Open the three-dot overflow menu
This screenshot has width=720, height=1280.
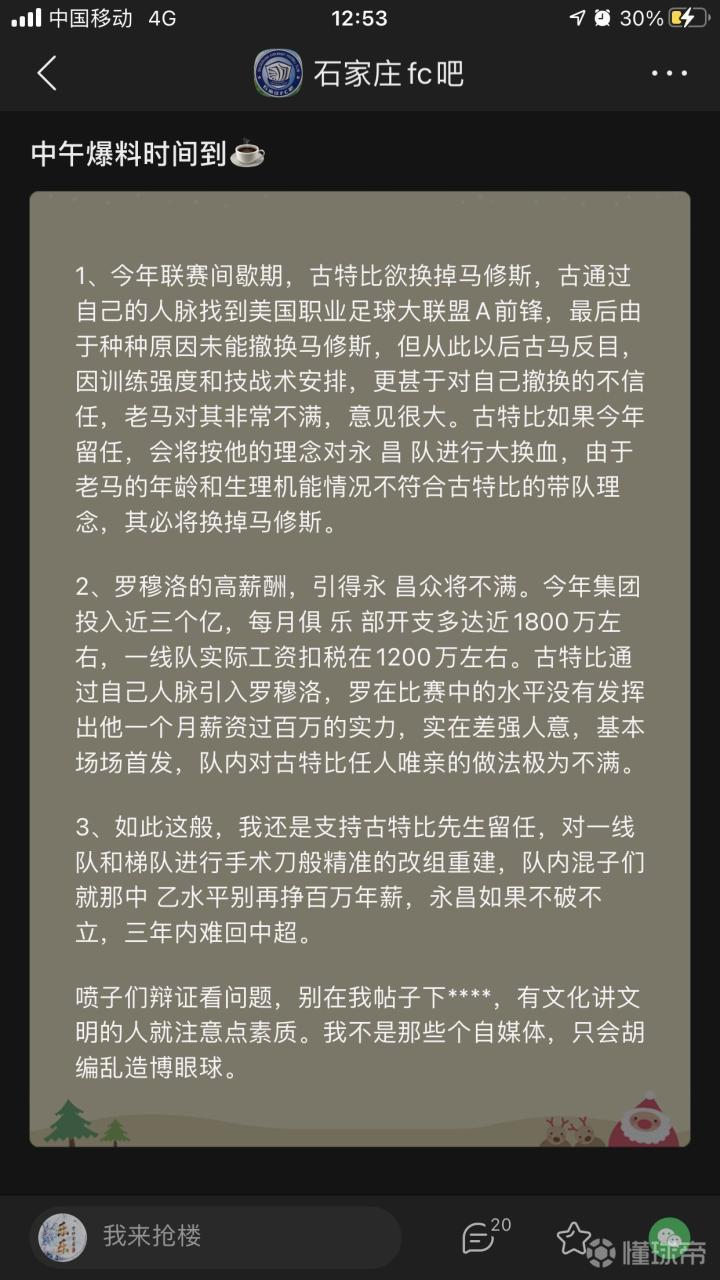pyautogui.click(x=668, y=73)
